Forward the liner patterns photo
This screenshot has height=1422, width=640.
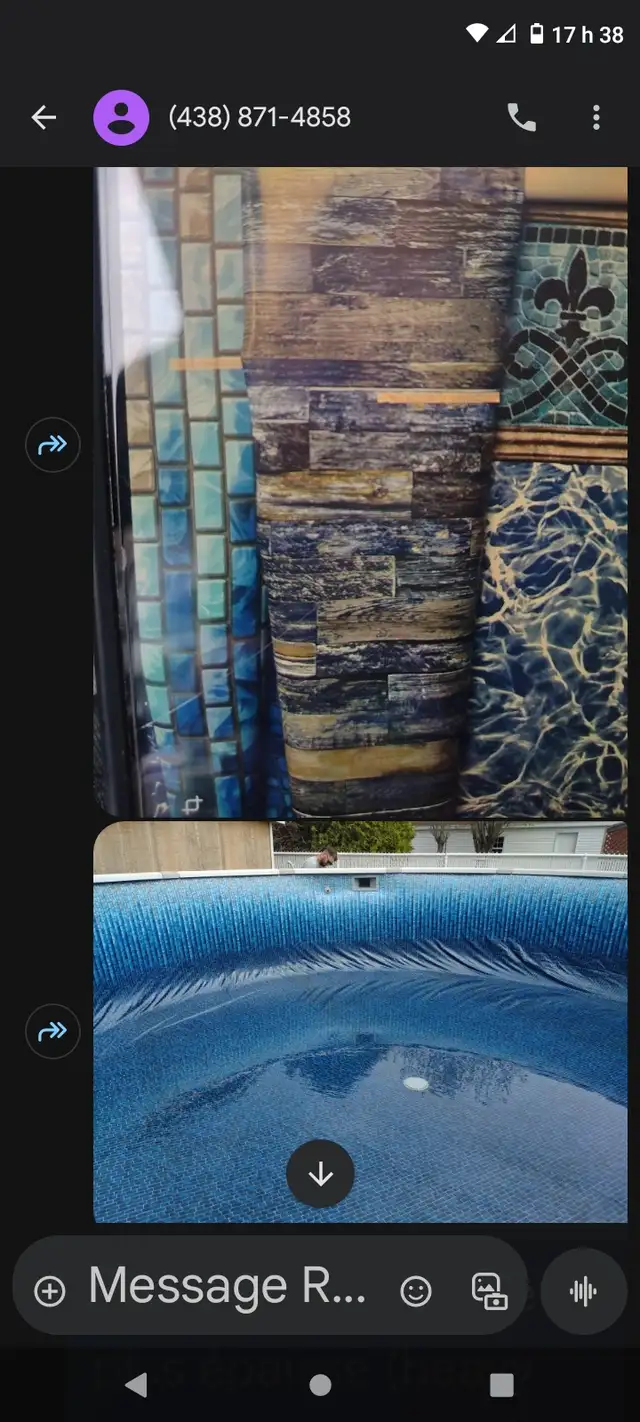52,445
